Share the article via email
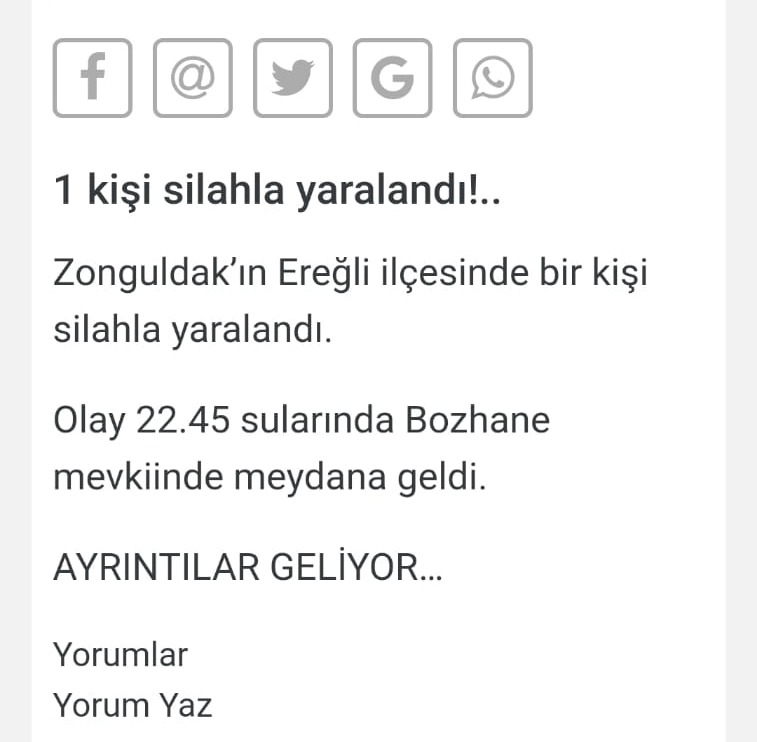The height and width of the screenshot is (742, 757). point(192,78)
